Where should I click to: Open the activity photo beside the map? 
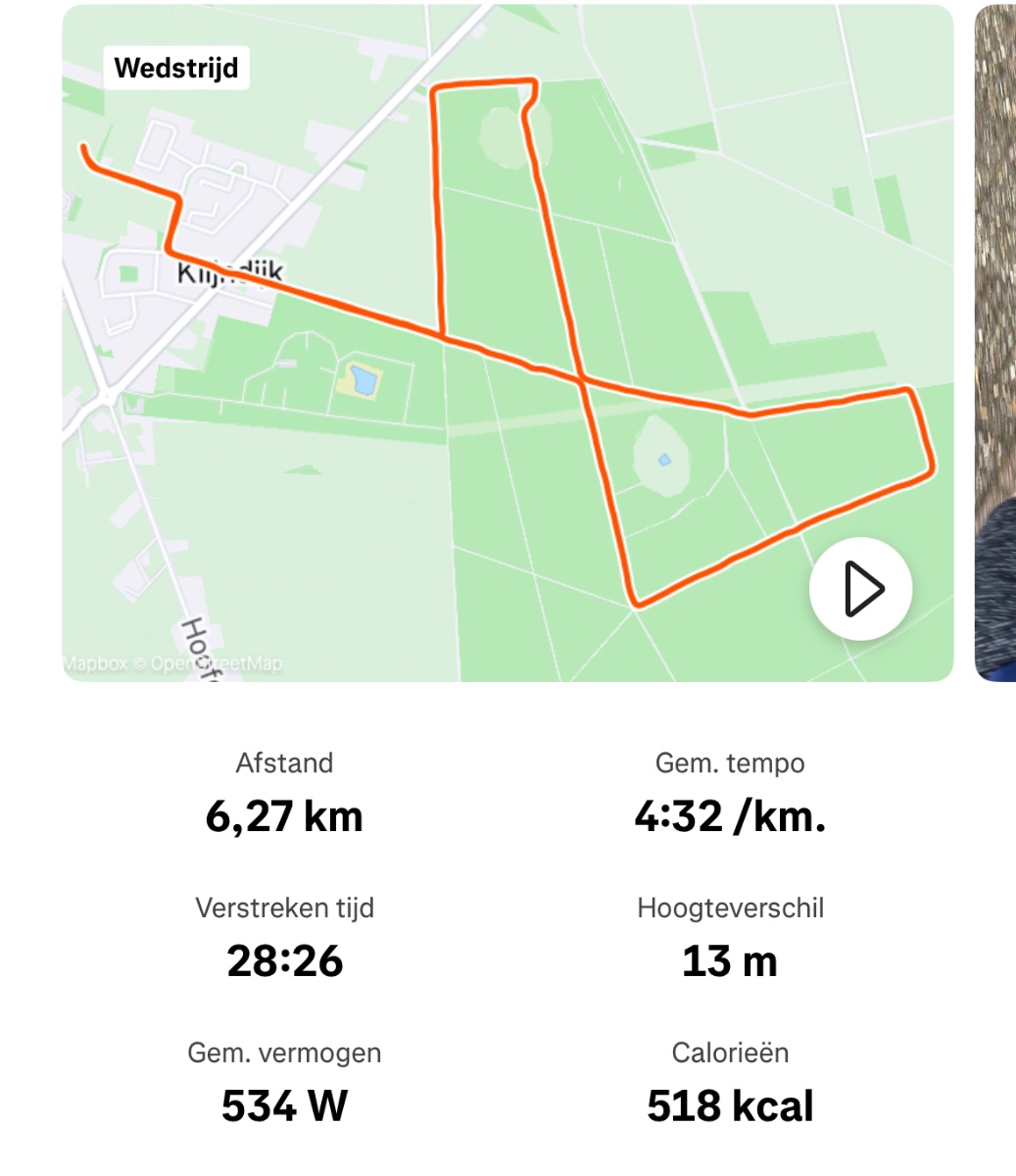[x=995, y=342]
